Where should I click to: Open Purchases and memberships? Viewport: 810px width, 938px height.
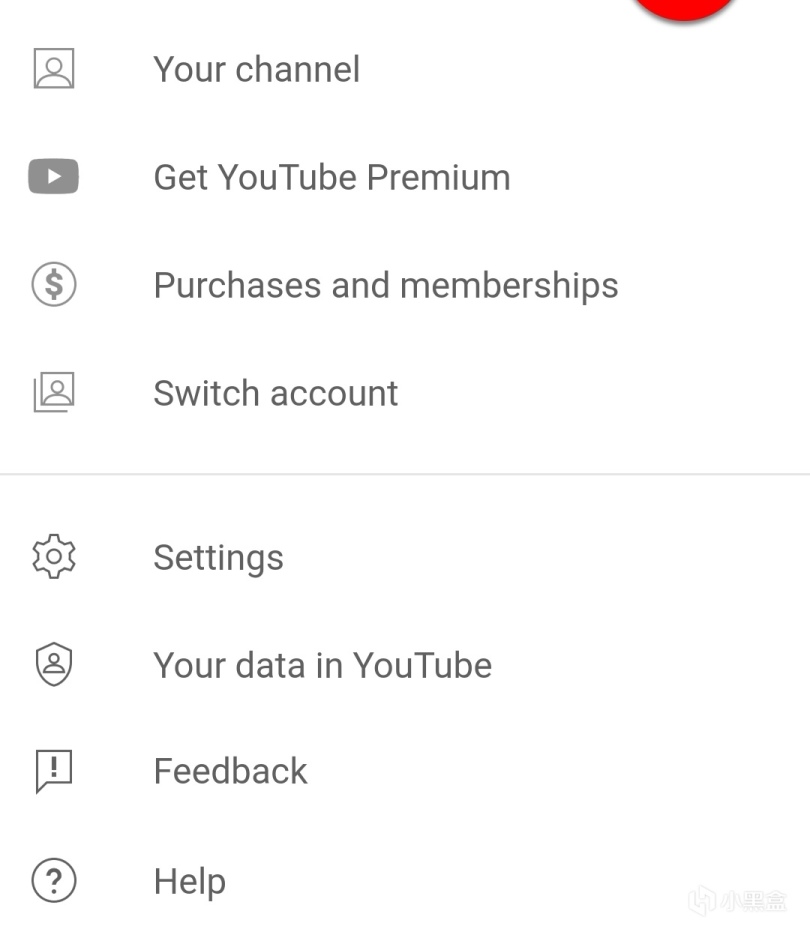(x=385, y=286)
